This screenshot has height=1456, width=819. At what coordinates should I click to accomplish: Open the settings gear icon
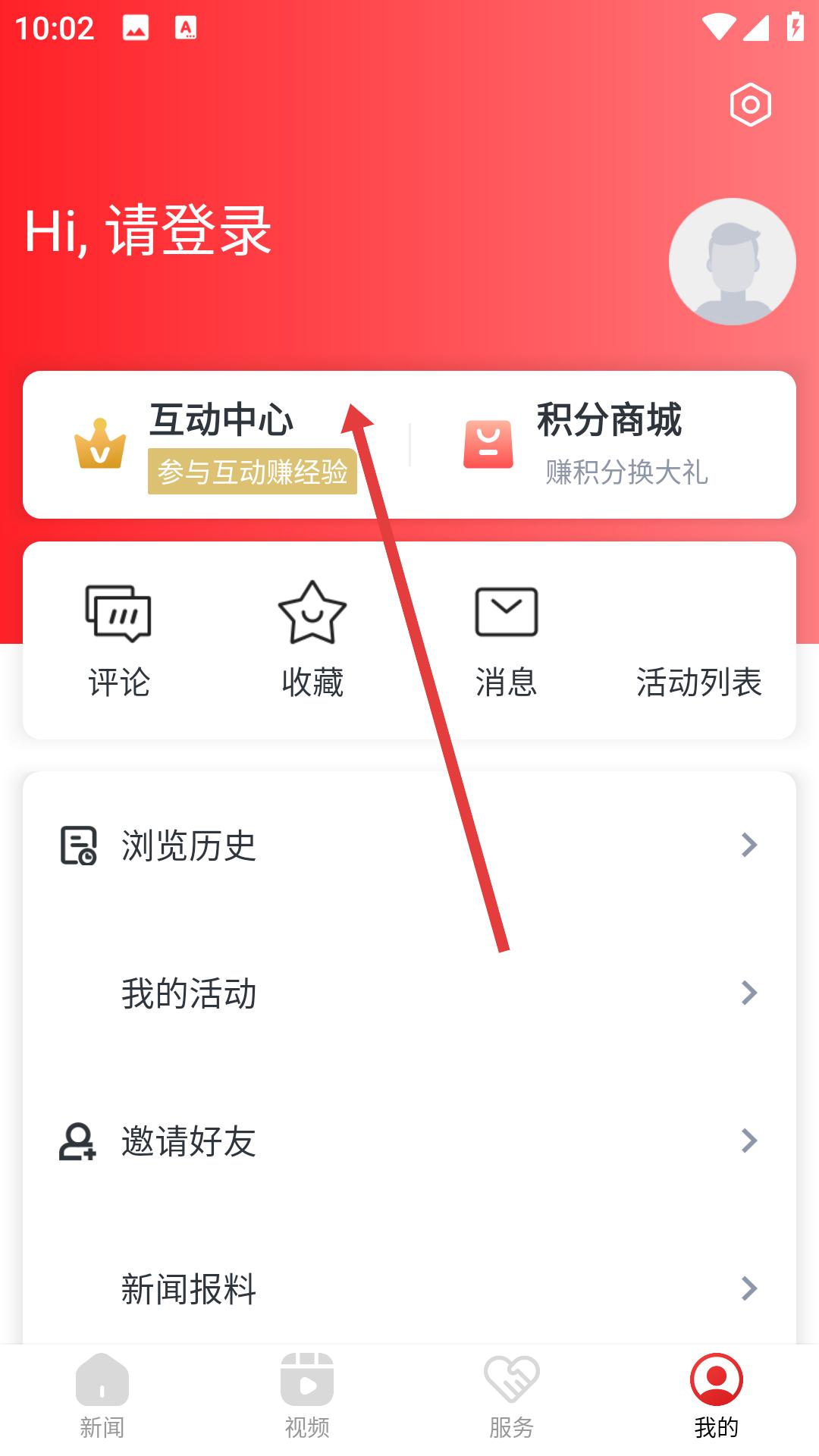point(750,105)
